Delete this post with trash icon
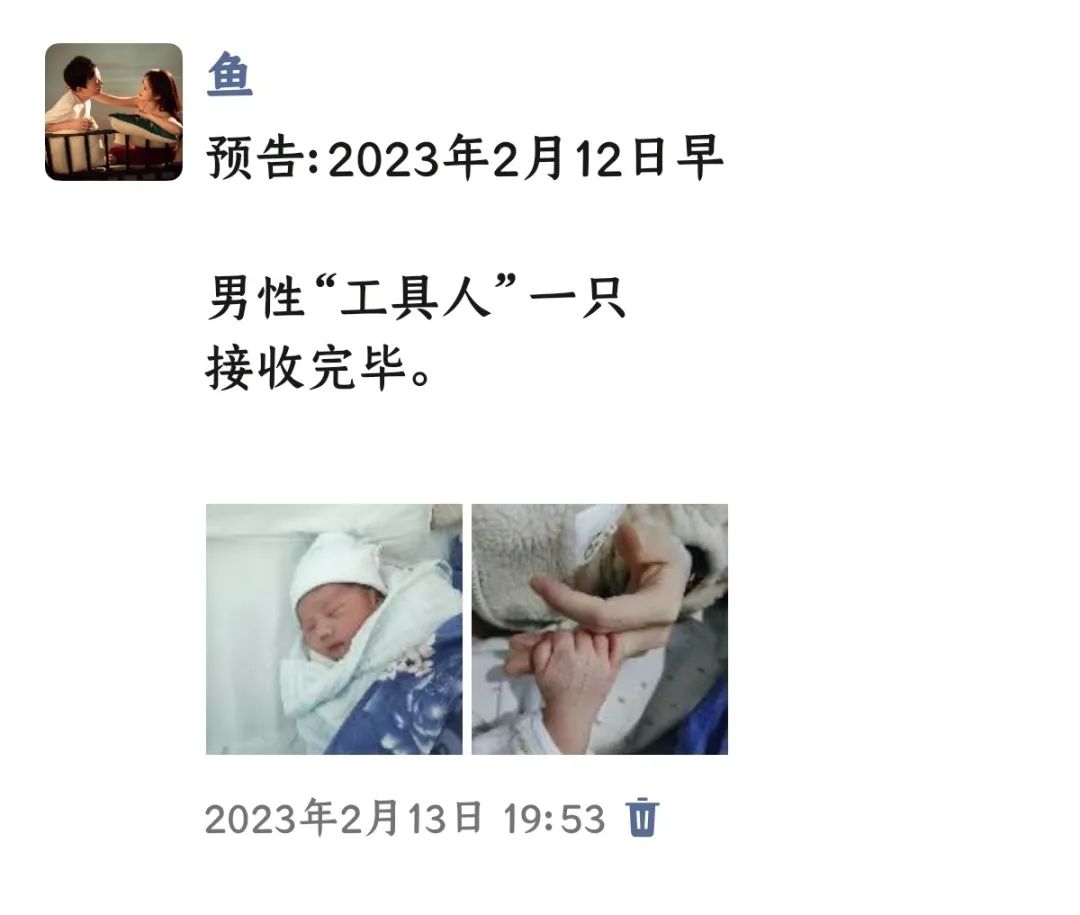This screenshot has height=915, width=1080. [x=643, y=818]
